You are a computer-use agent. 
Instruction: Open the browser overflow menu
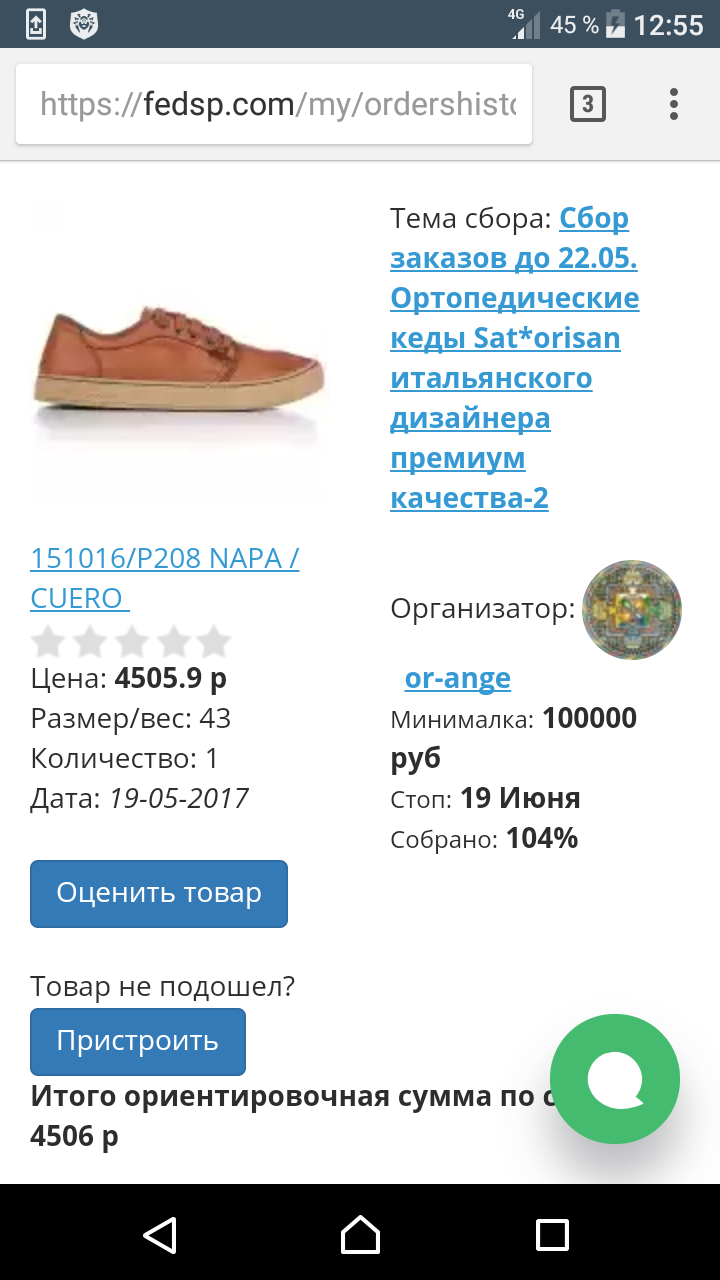674,104
